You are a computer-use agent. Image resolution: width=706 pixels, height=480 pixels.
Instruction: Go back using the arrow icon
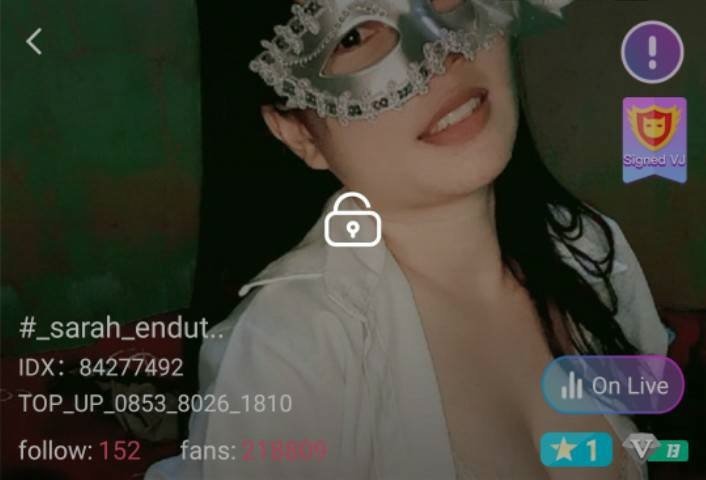[x=34, y=41]
